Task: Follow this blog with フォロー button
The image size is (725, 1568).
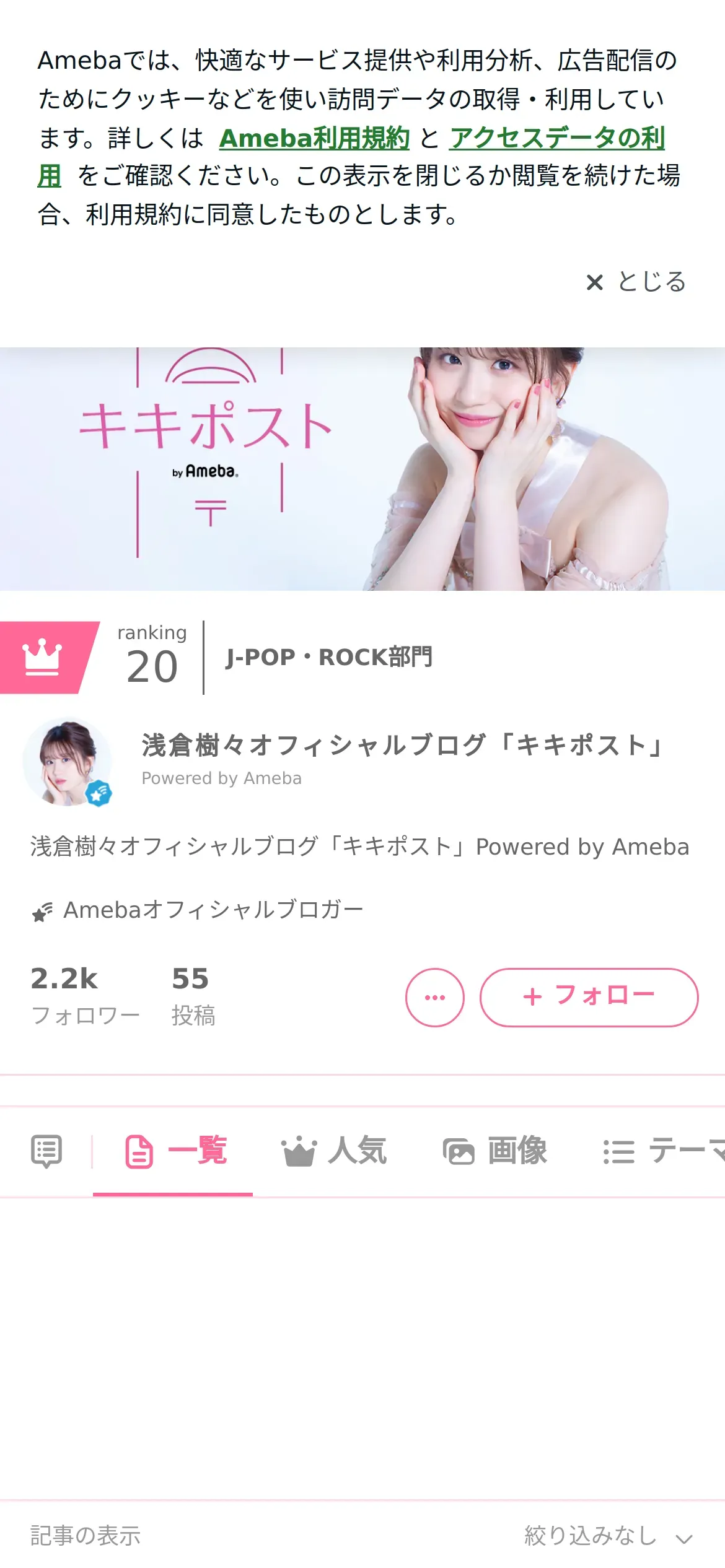Action: pyautogui.click(x=589, y=997)
